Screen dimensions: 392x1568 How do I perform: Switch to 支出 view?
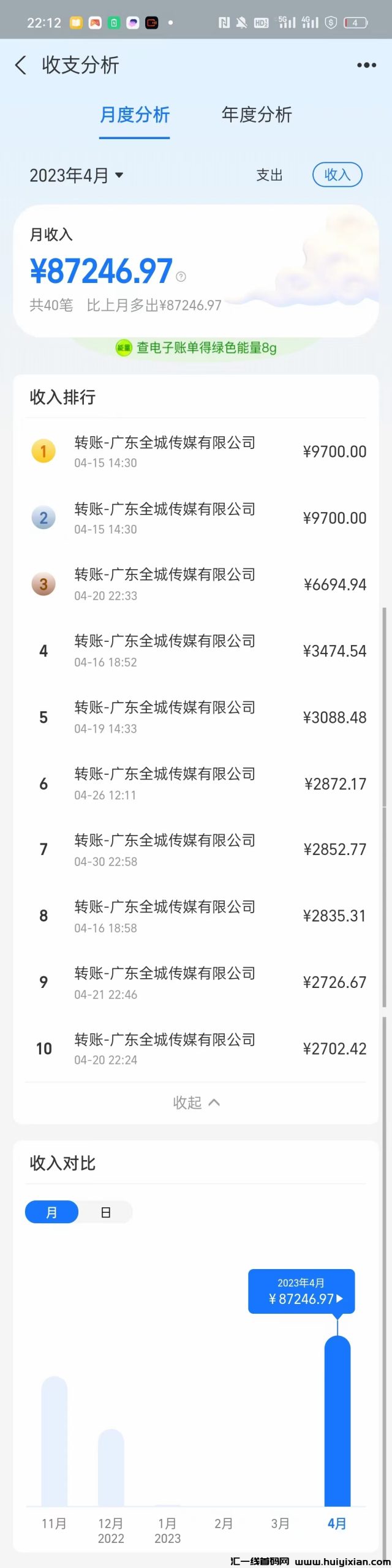(x=269, y=175)
